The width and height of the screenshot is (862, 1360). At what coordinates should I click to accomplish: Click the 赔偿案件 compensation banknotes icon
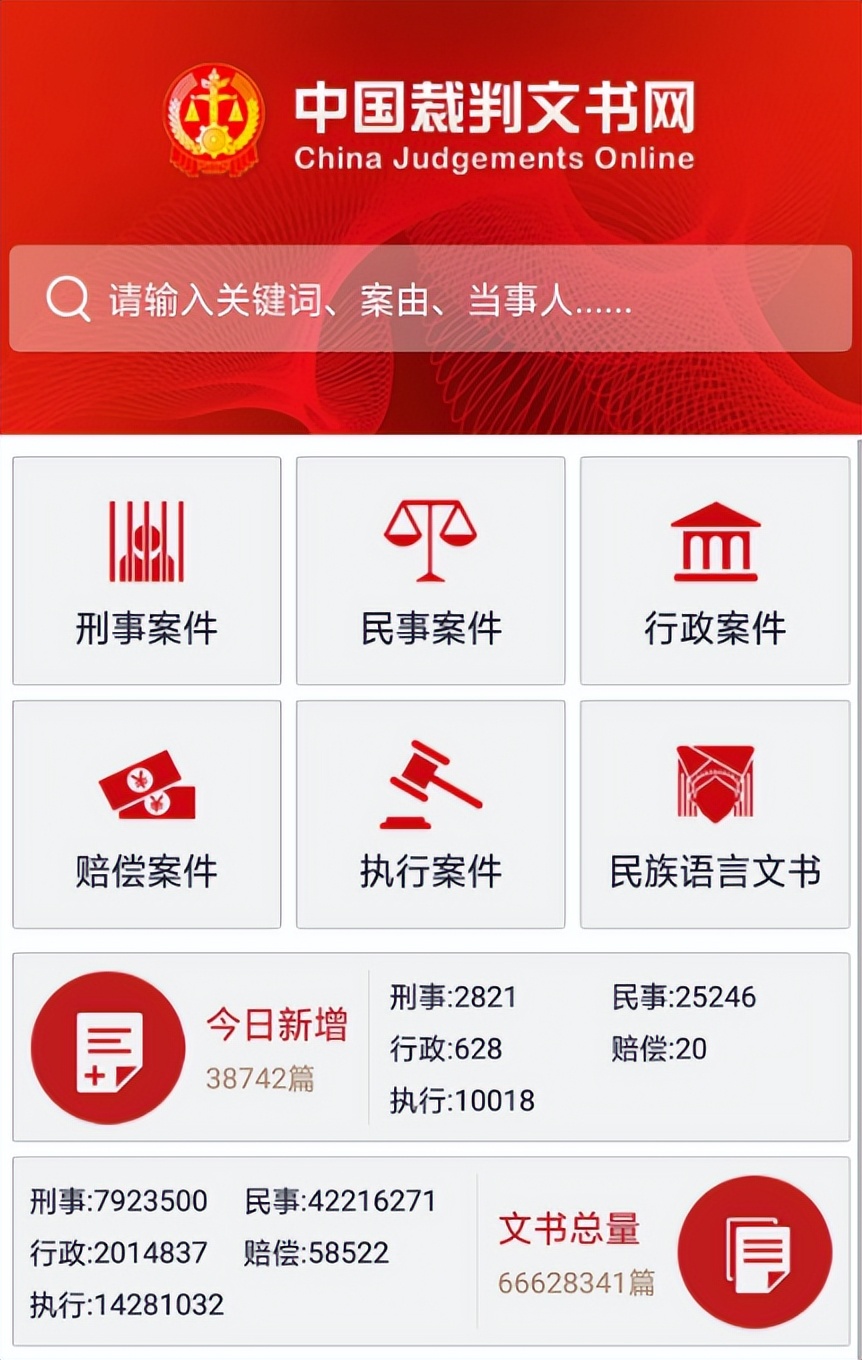coord(146,785)
